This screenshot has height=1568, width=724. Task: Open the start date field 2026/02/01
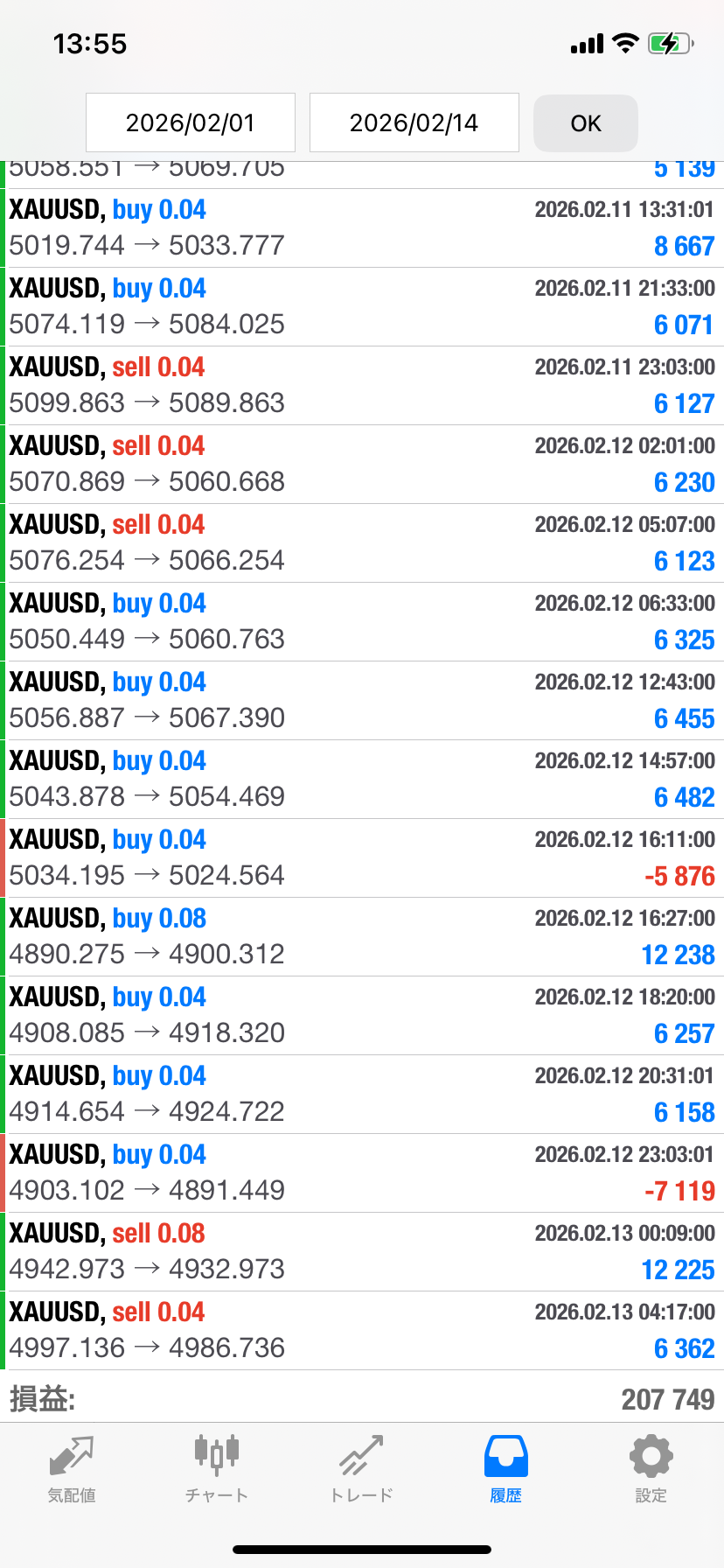(190, 122)
